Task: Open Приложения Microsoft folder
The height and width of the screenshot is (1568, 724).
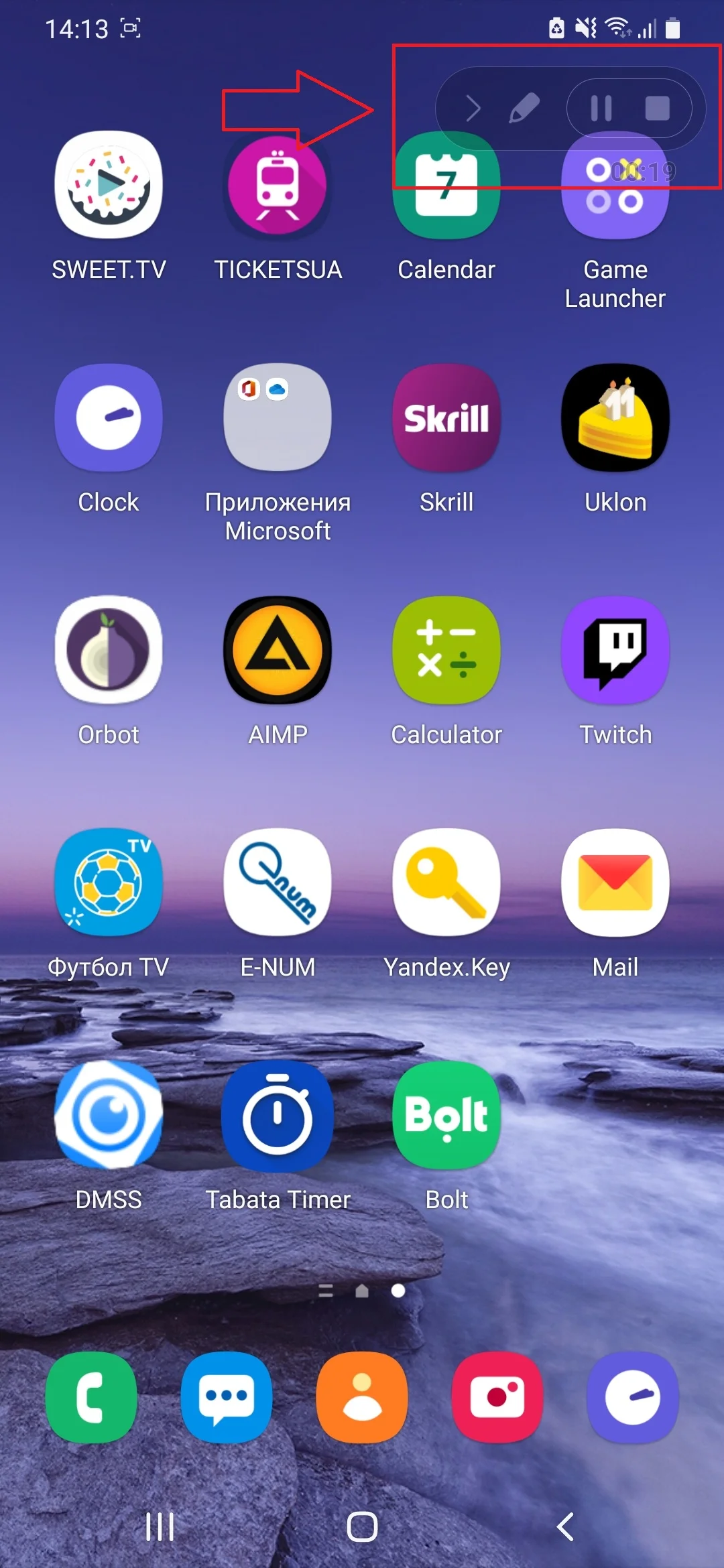Action: [278, 417]
